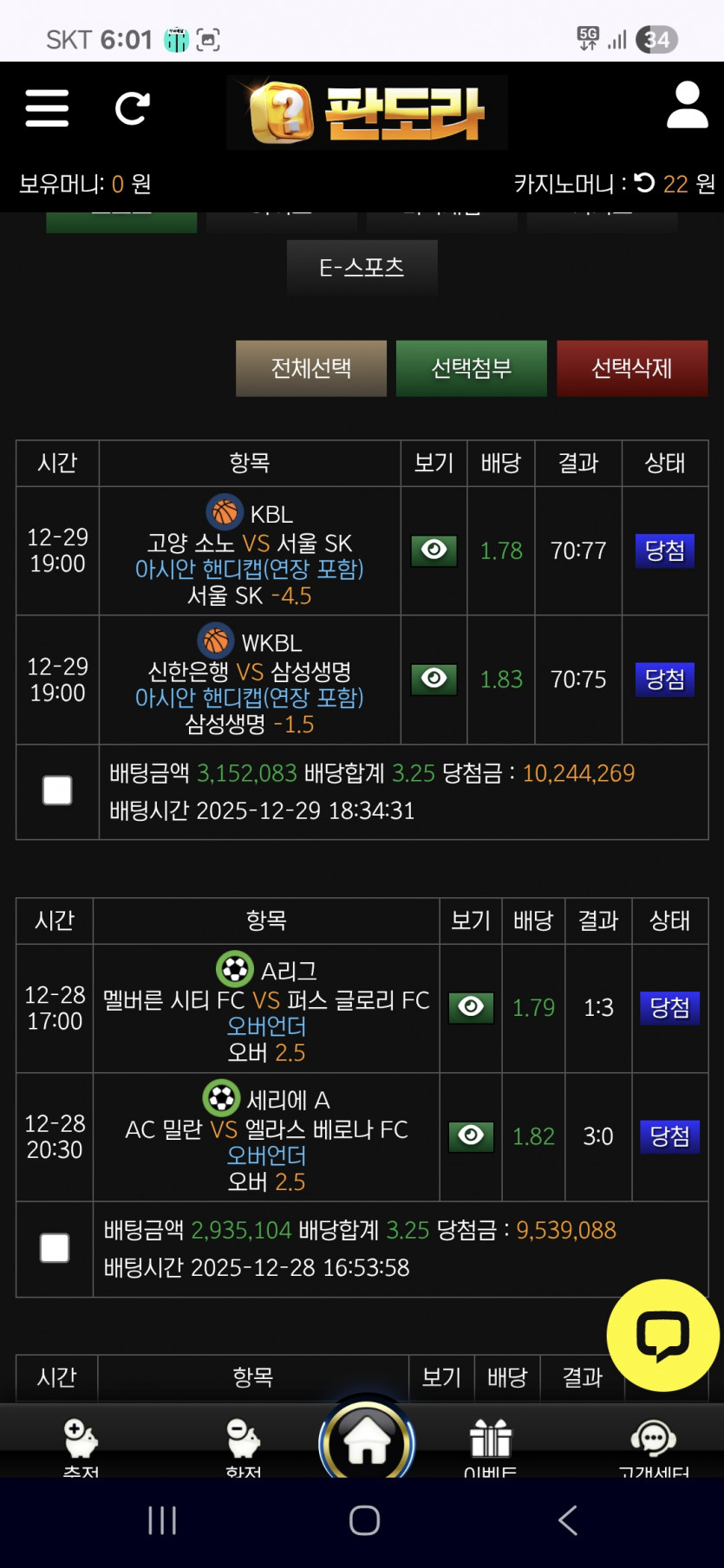This screenshot has height=1568, width=724.
Task: Refresh the casino money balance
Action: coord(644,183)
